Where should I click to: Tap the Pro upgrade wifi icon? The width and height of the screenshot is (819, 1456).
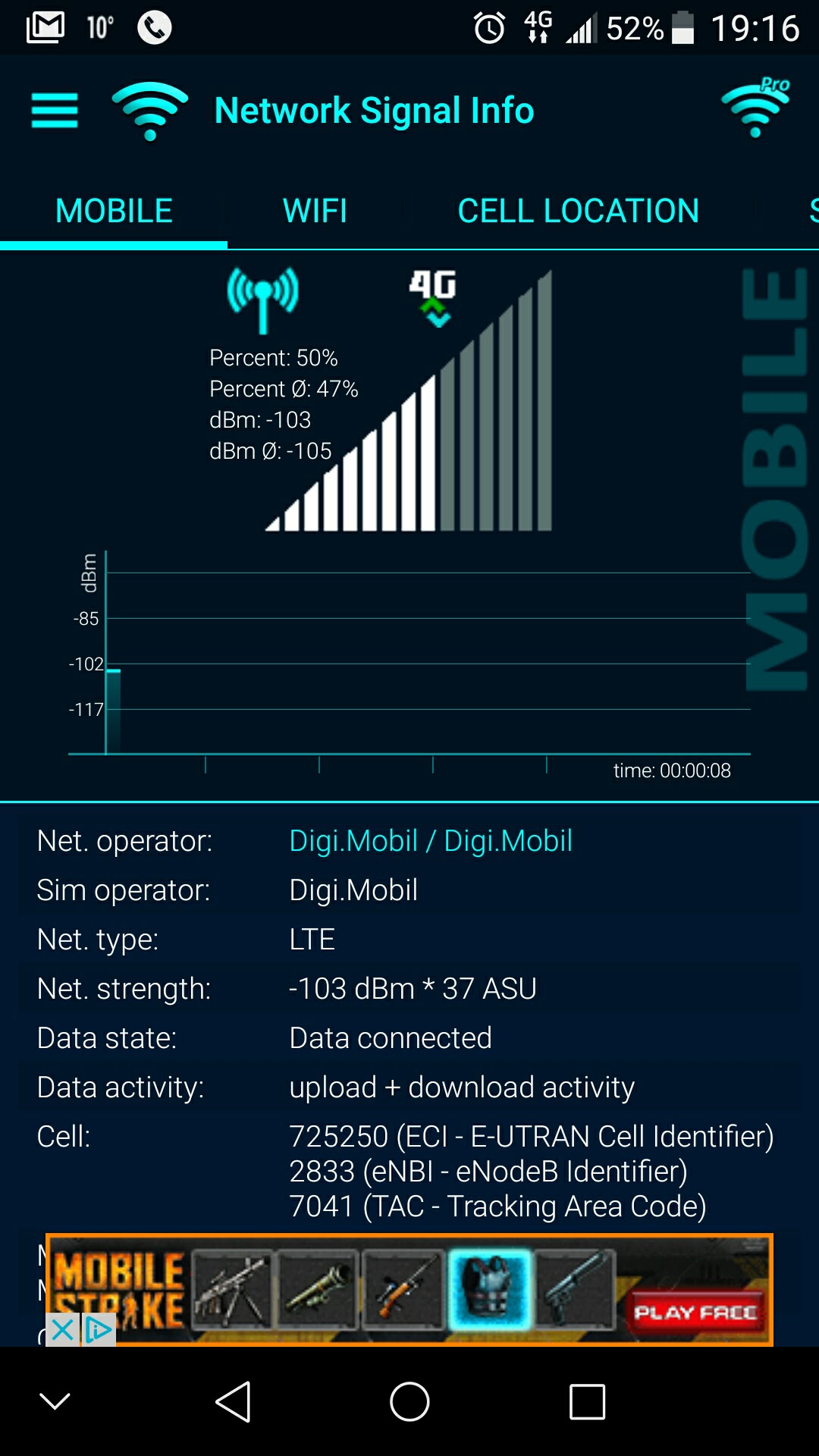(755, 108)
